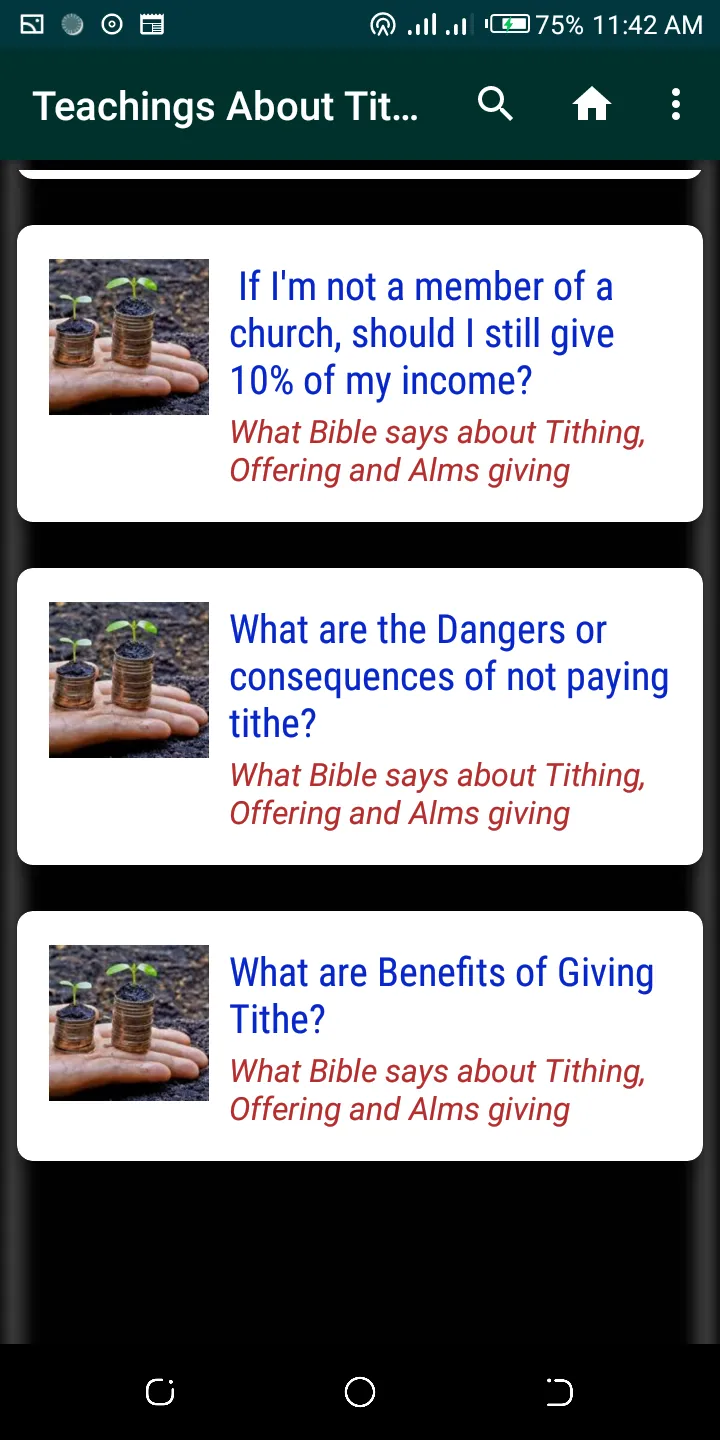
Task: Open Benefits of Giving Tithe card
Action: click(360, 1036)
